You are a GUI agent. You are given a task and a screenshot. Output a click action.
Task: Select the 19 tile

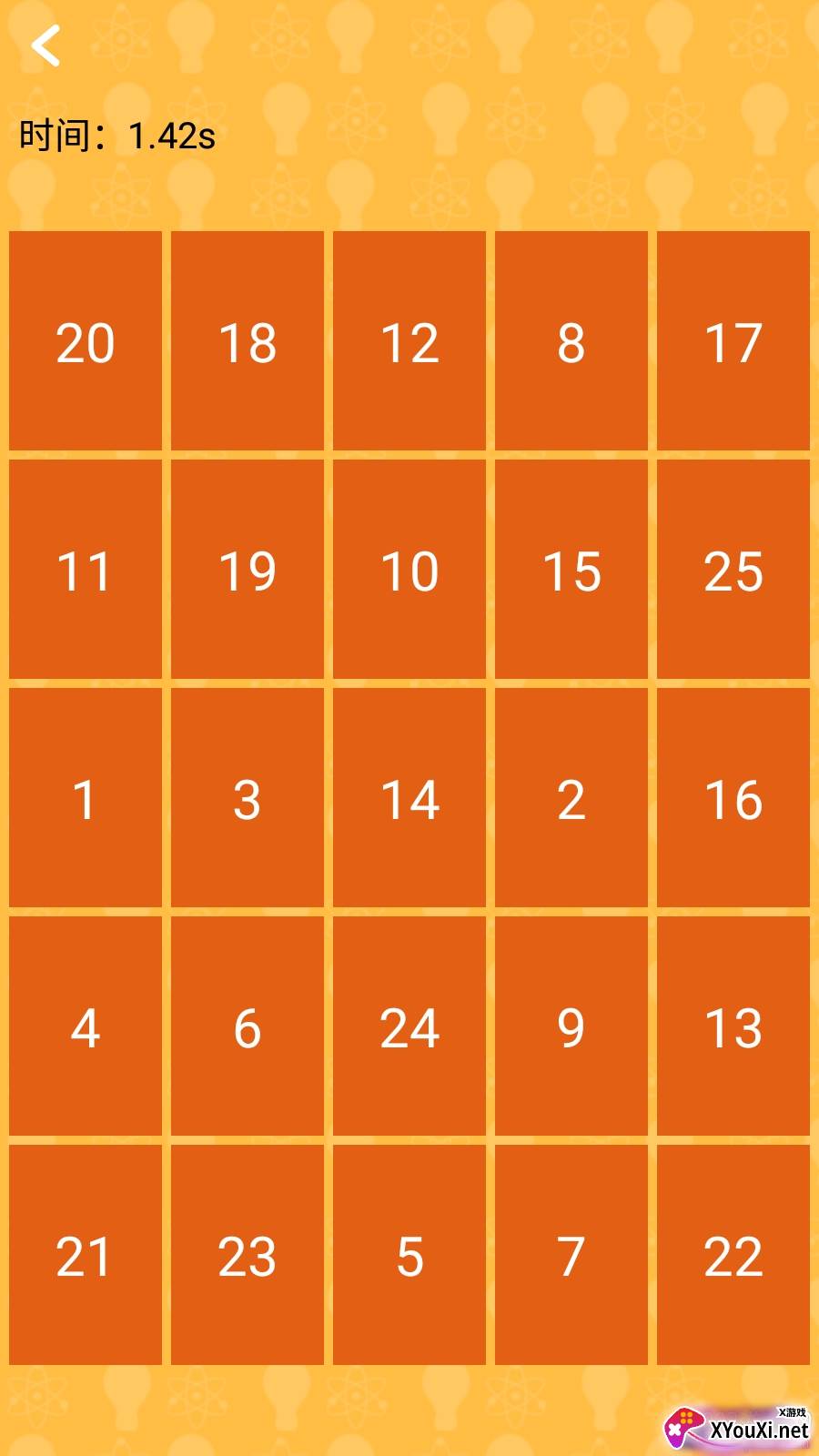point(248,570)
